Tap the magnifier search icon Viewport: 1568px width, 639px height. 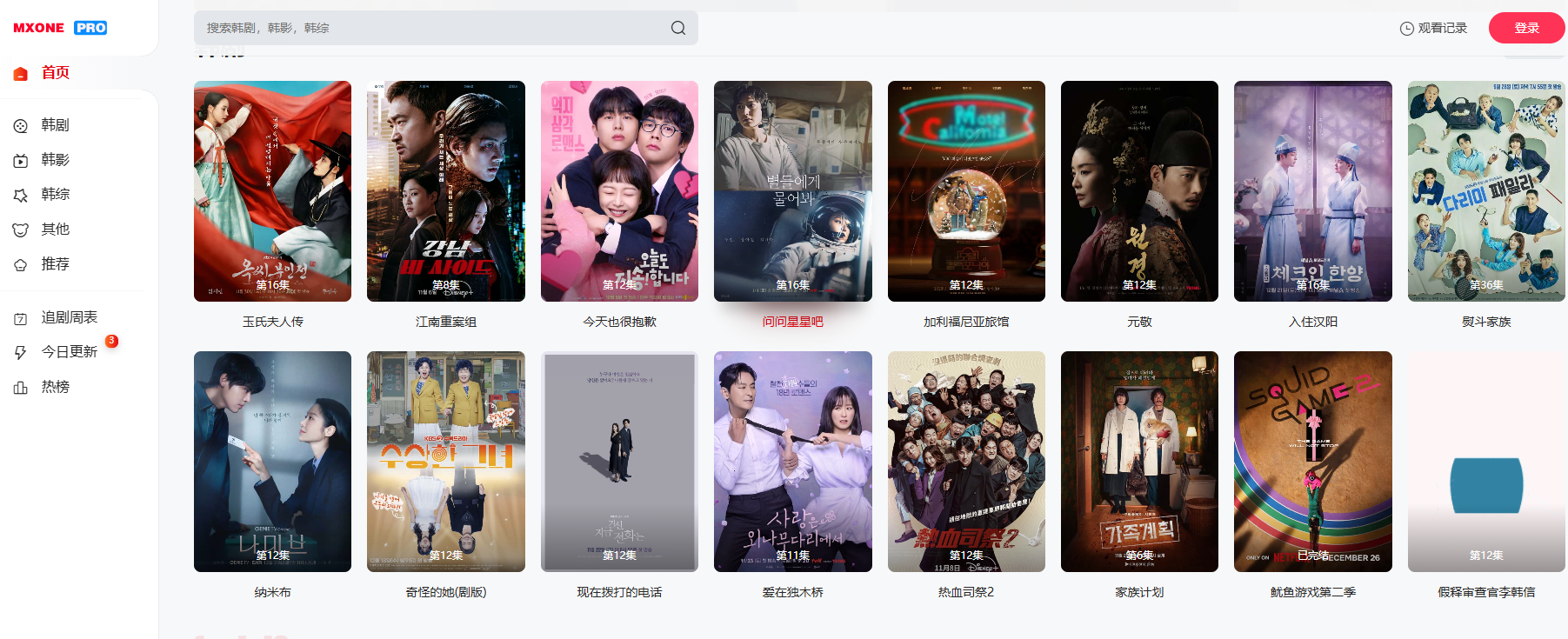678,28
